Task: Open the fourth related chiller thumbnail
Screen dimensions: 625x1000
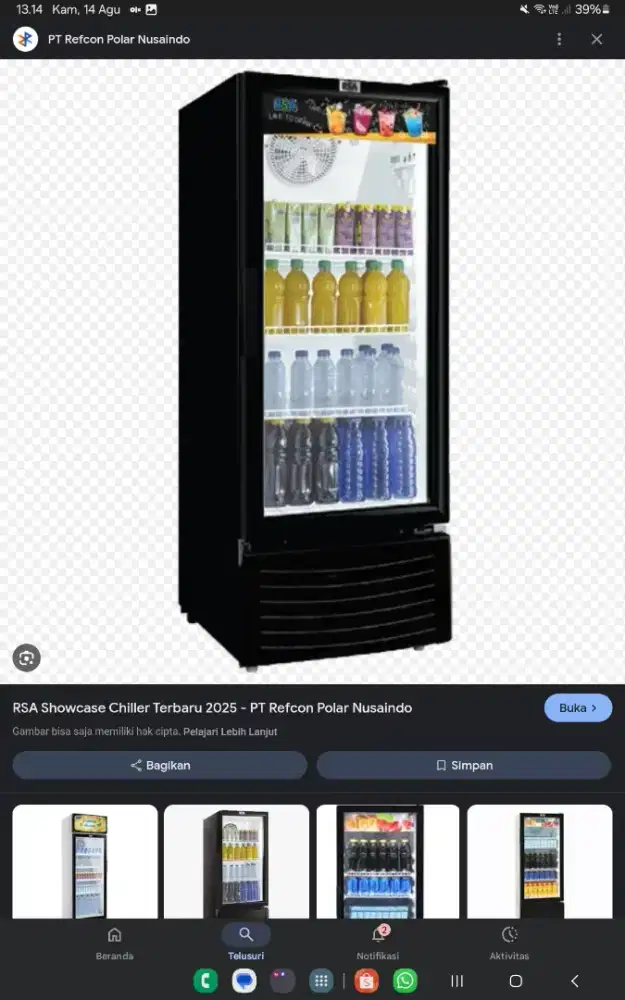Action: (x=540, y=861)
